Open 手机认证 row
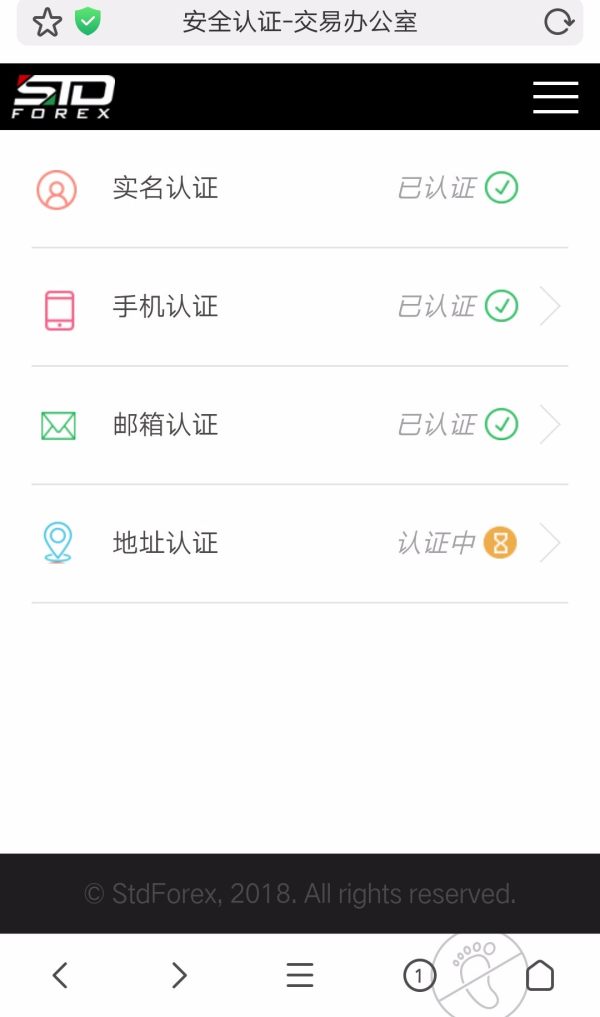 point(300,307)
